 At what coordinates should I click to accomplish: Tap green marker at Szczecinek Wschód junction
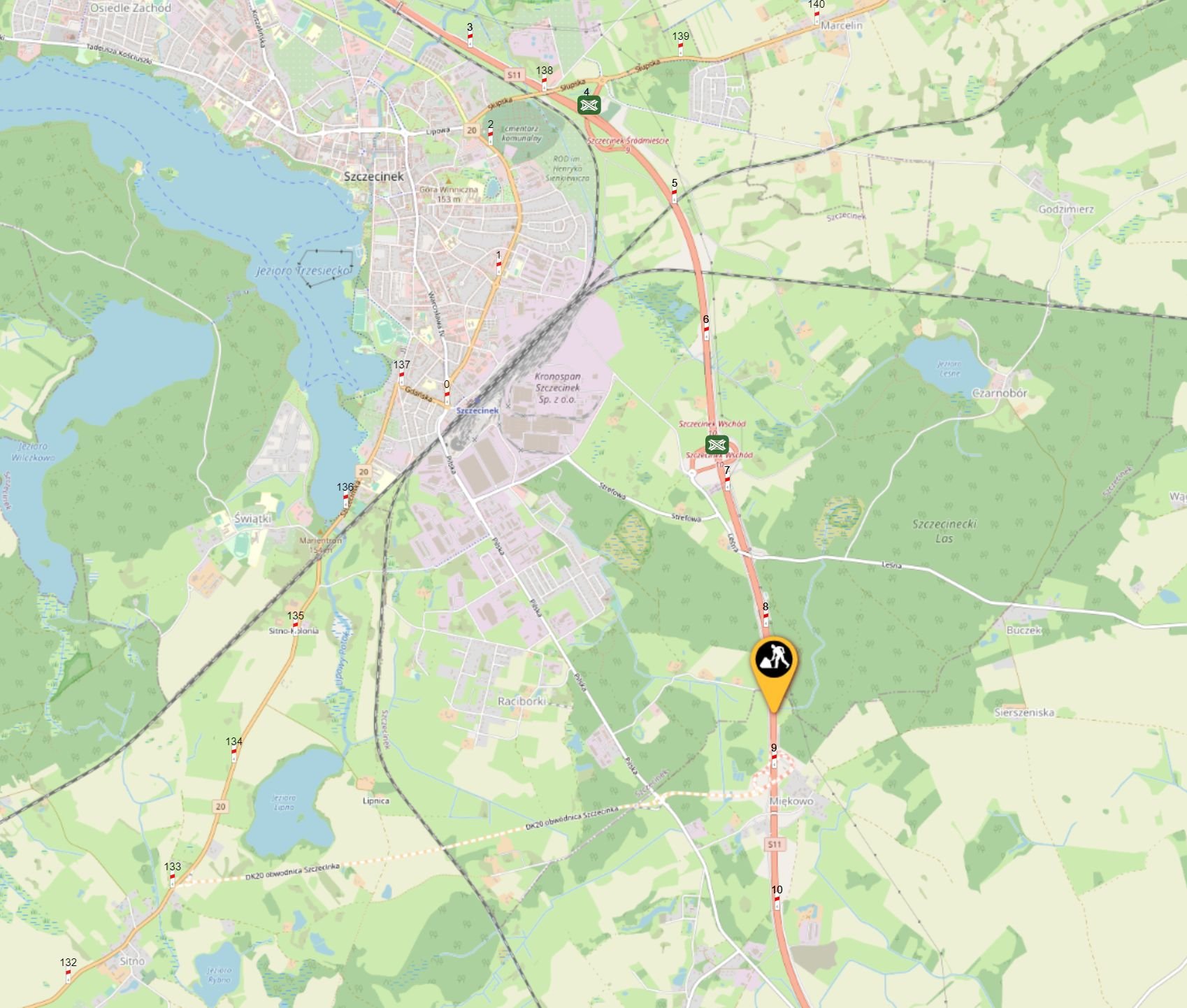(717, 445)
